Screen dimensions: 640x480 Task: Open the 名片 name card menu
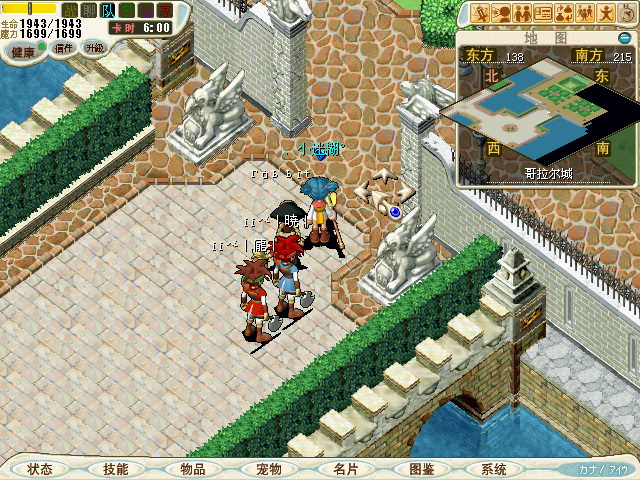tap(345, 469)
